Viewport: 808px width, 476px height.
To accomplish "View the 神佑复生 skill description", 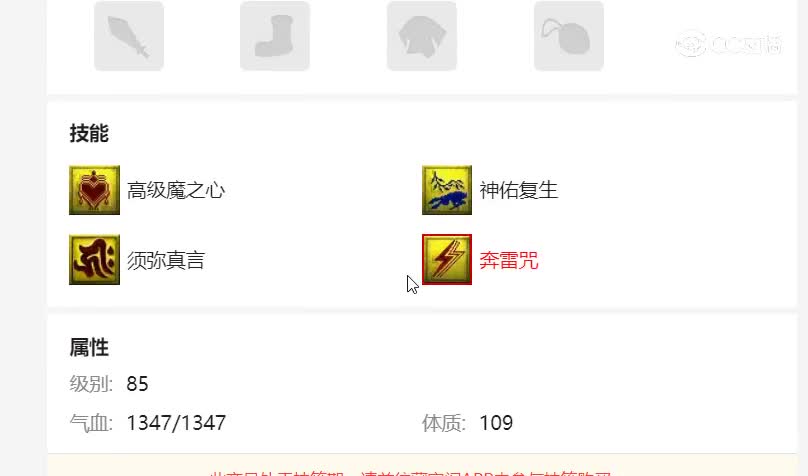I will (x=447, y=190).
